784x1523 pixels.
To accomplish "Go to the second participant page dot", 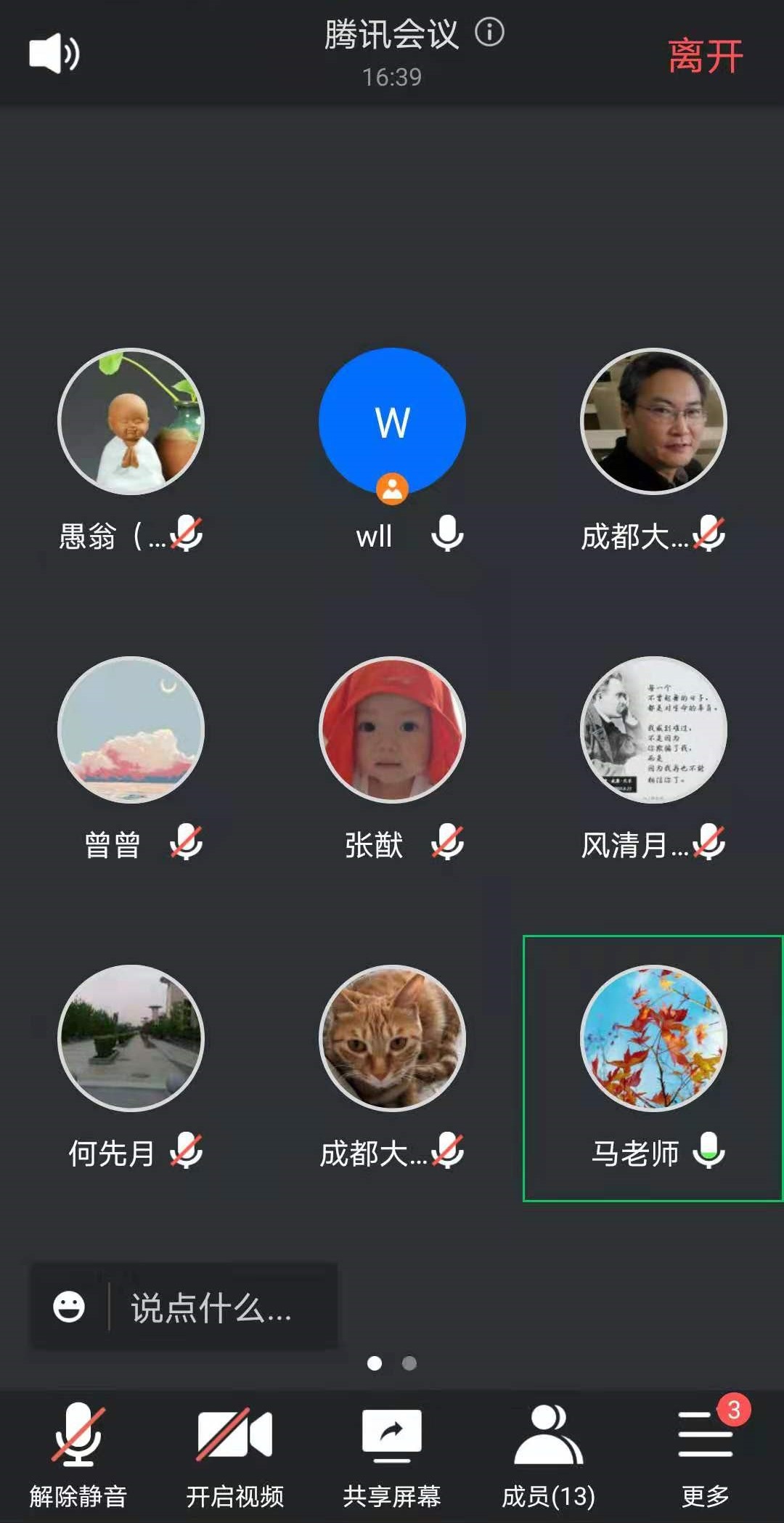I will pyautogui.click(x=409, y=1363).
